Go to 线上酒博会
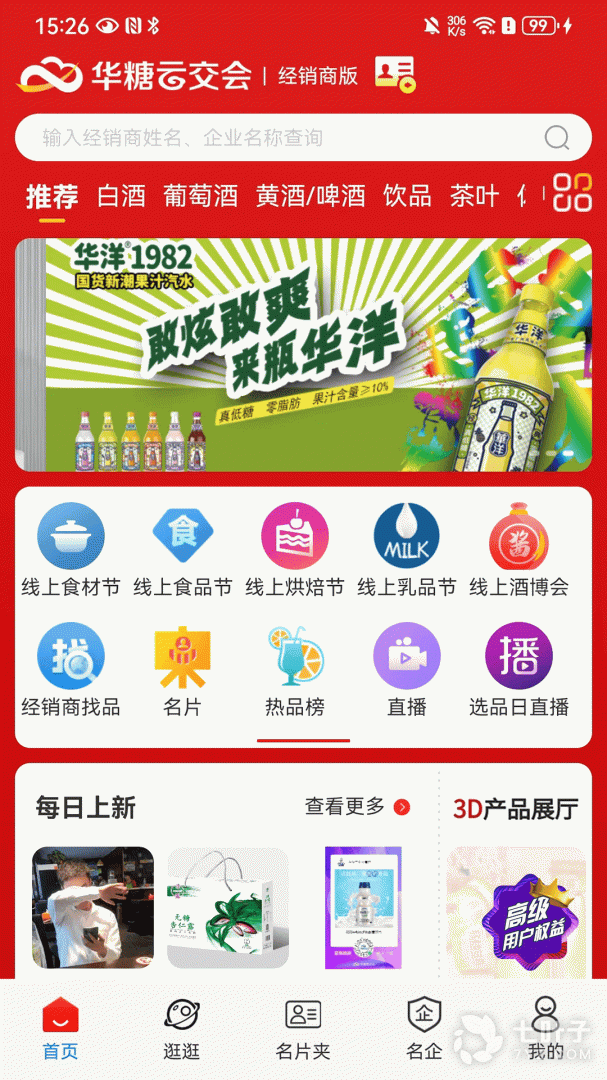 519,550
